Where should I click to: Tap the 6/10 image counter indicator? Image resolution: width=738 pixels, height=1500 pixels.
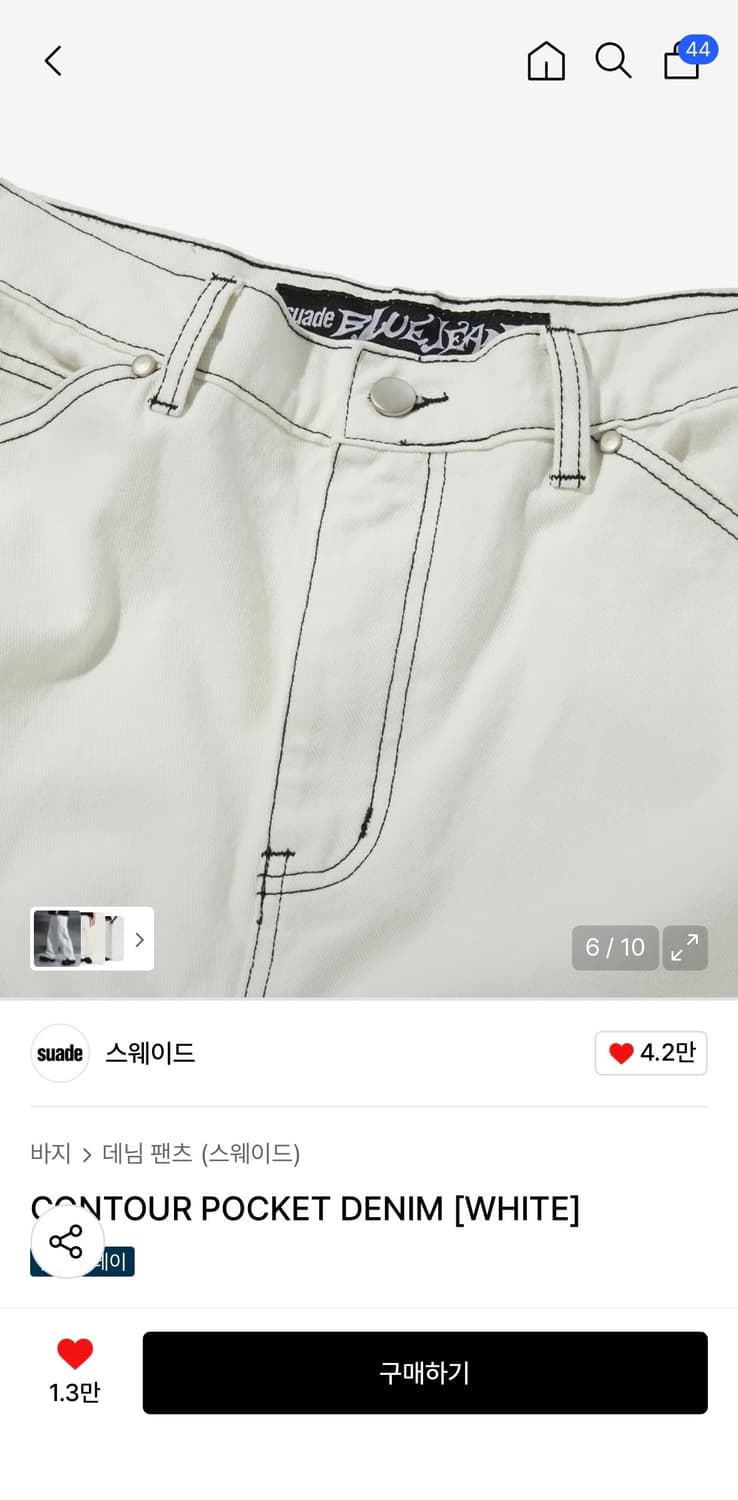(x=614, y=947)
